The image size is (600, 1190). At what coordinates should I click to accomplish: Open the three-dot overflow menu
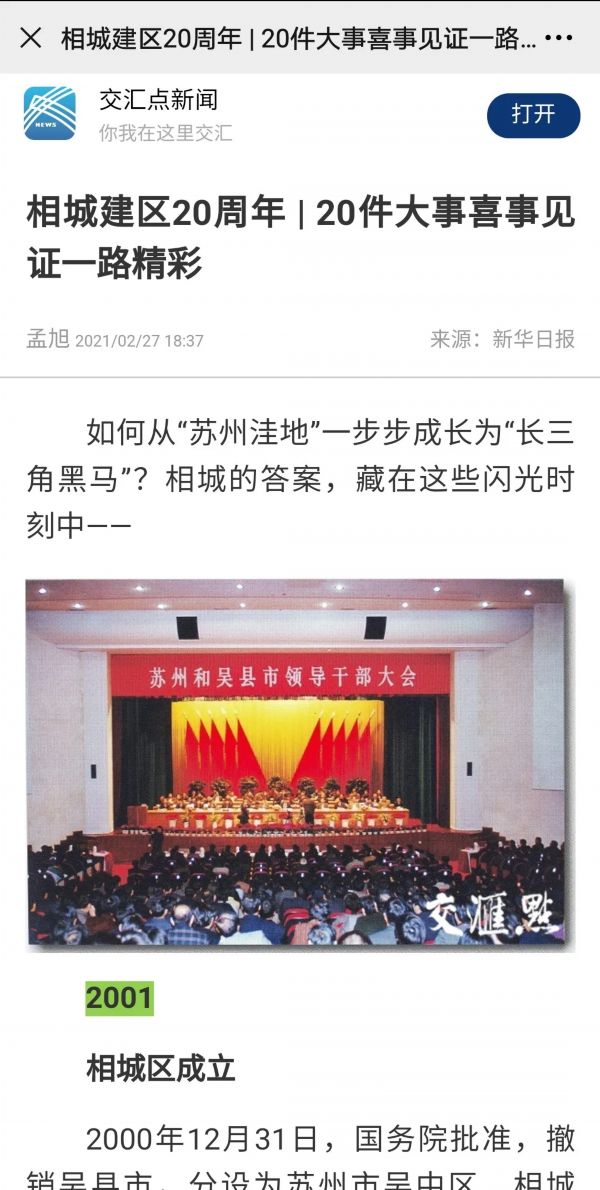(559, 38)
